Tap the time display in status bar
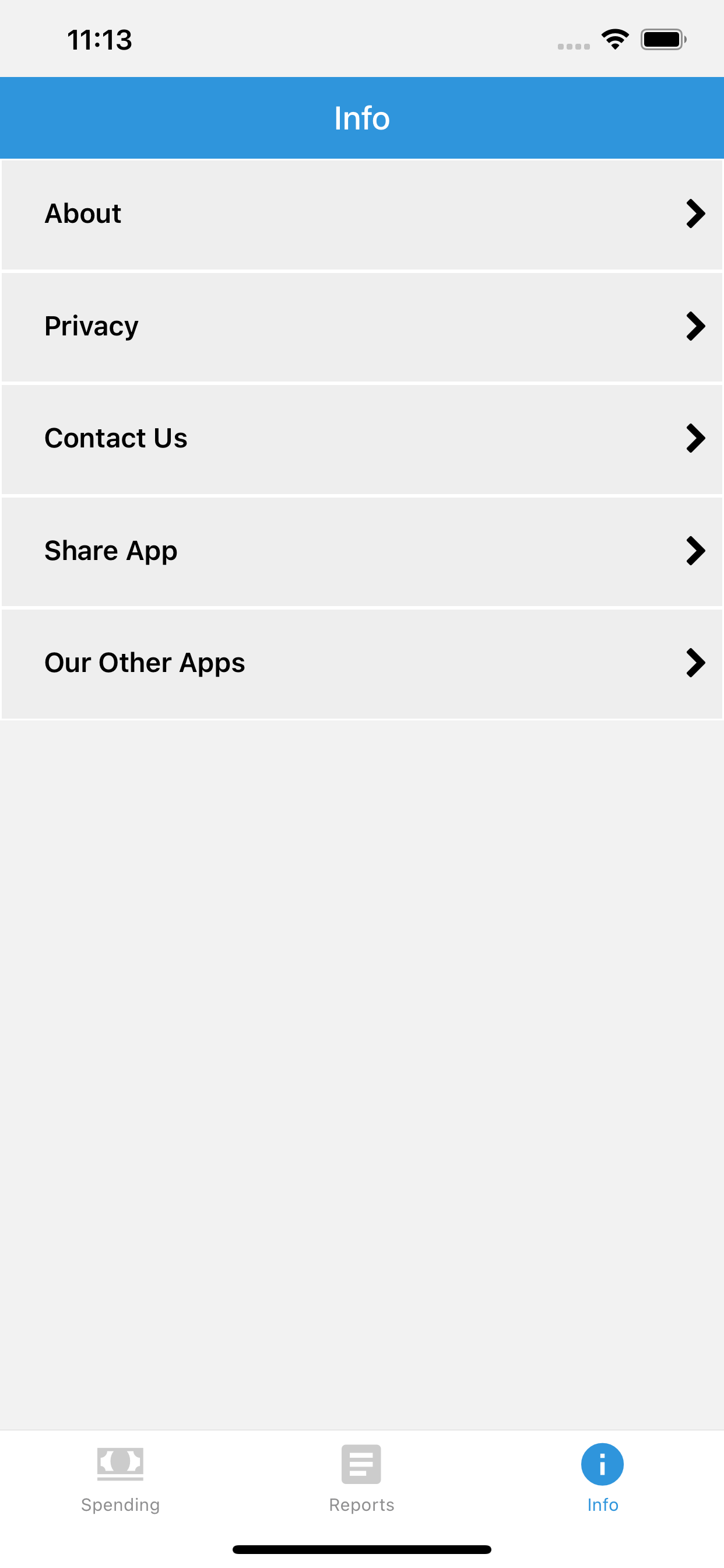This screenshot has height=1568, width=724. (x=99, y=40)
